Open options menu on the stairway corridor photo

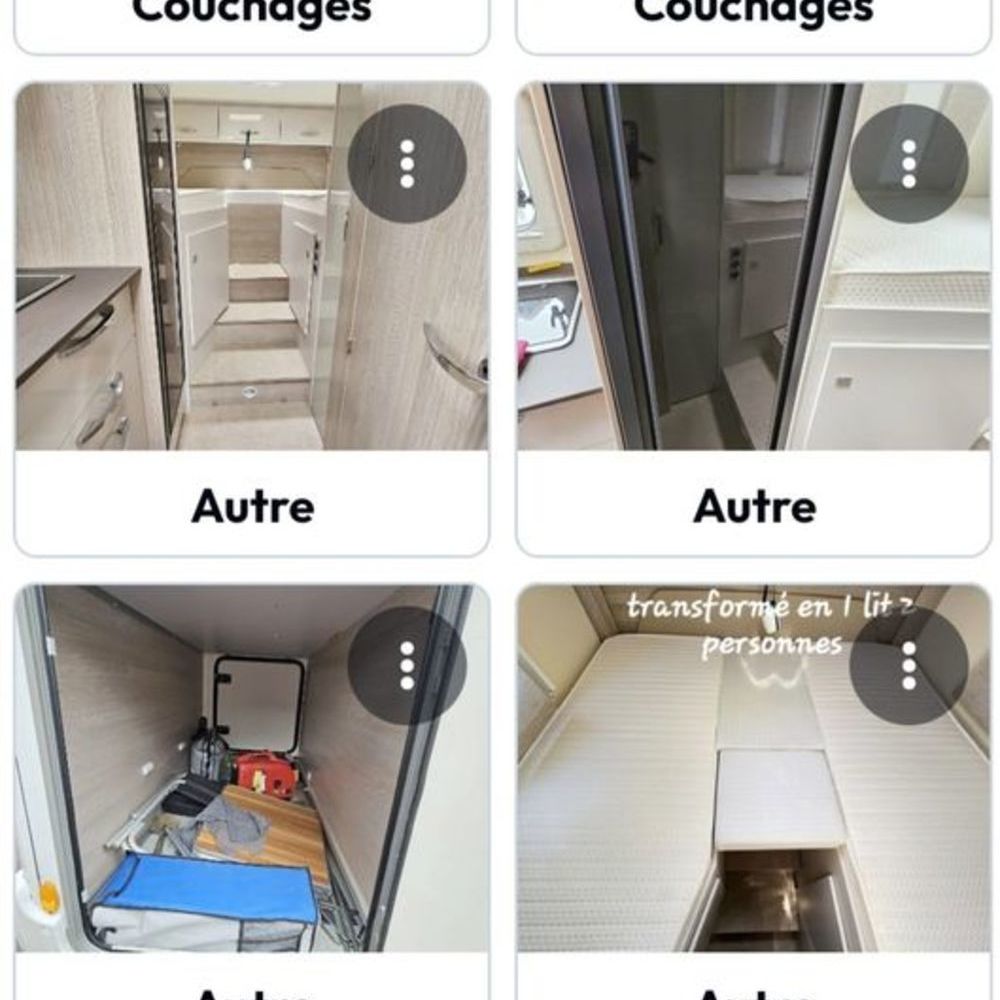(407, 163)
